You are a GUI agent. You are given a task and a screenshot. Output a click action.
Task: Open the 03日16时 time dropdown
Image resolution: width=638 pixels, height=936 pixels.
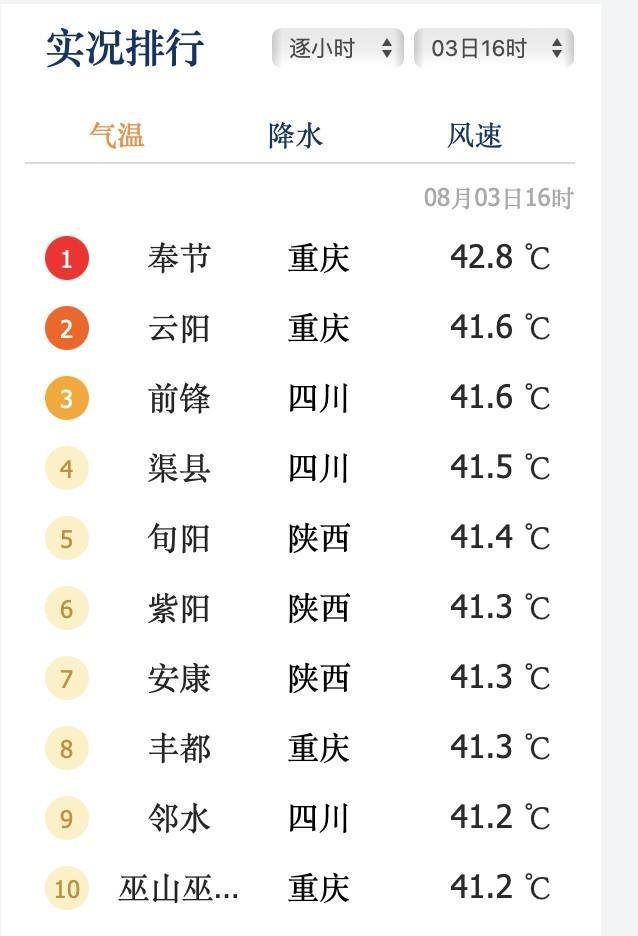(x=494, y=48)
